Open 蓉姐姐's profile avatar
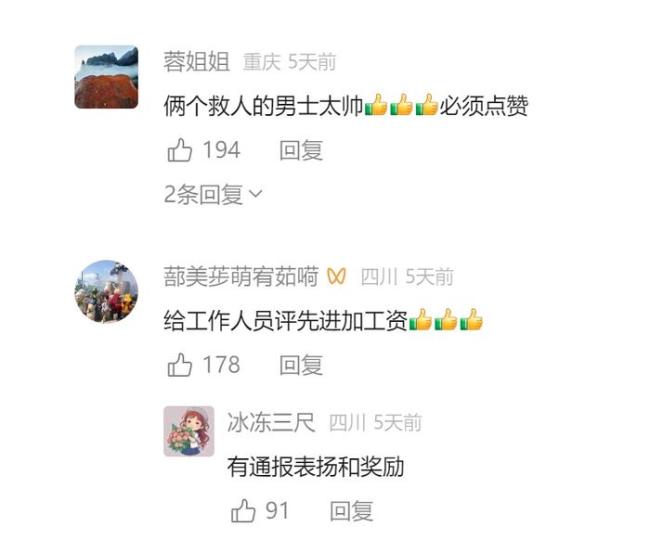The image size is (650, 540). [x=107, y=76]
